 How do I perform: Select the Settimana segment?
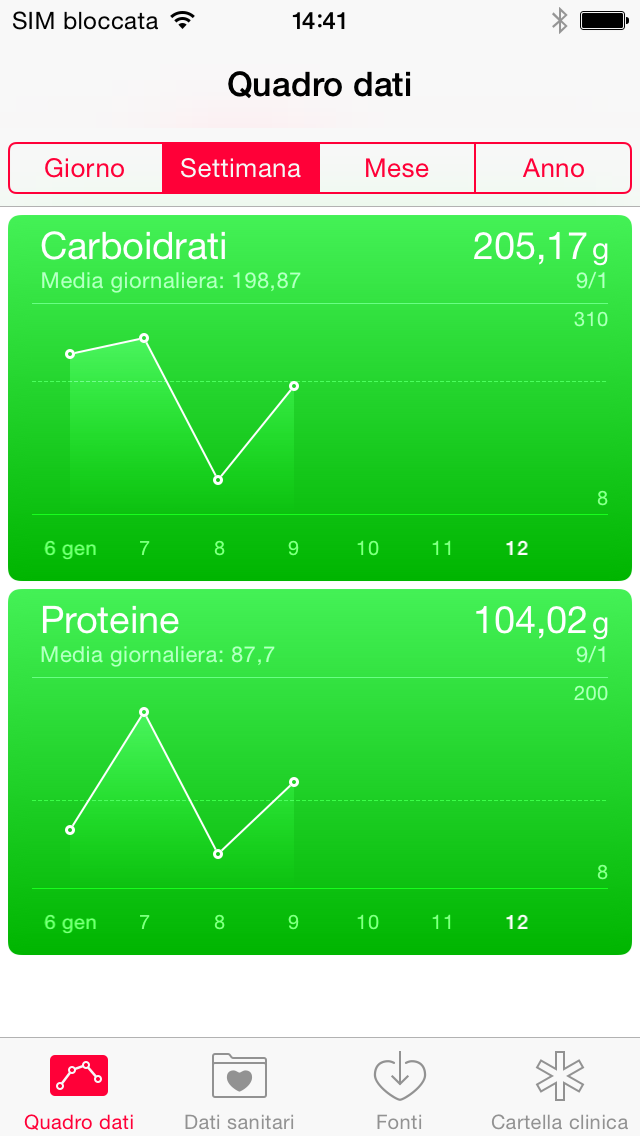(241, 168)
